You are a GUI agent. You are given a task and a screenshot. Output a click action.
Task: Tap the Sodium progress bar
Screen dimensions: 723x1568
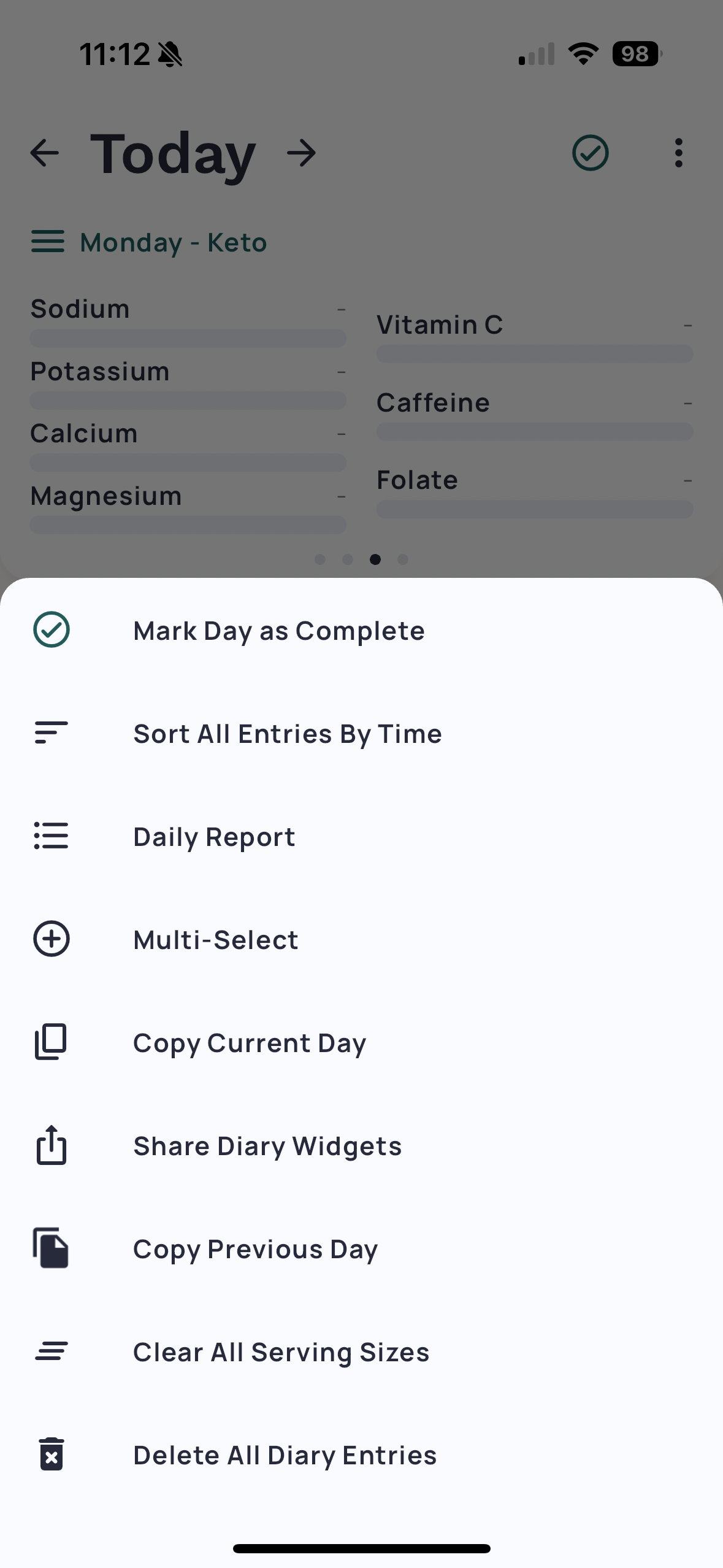[x=188, y=338]
